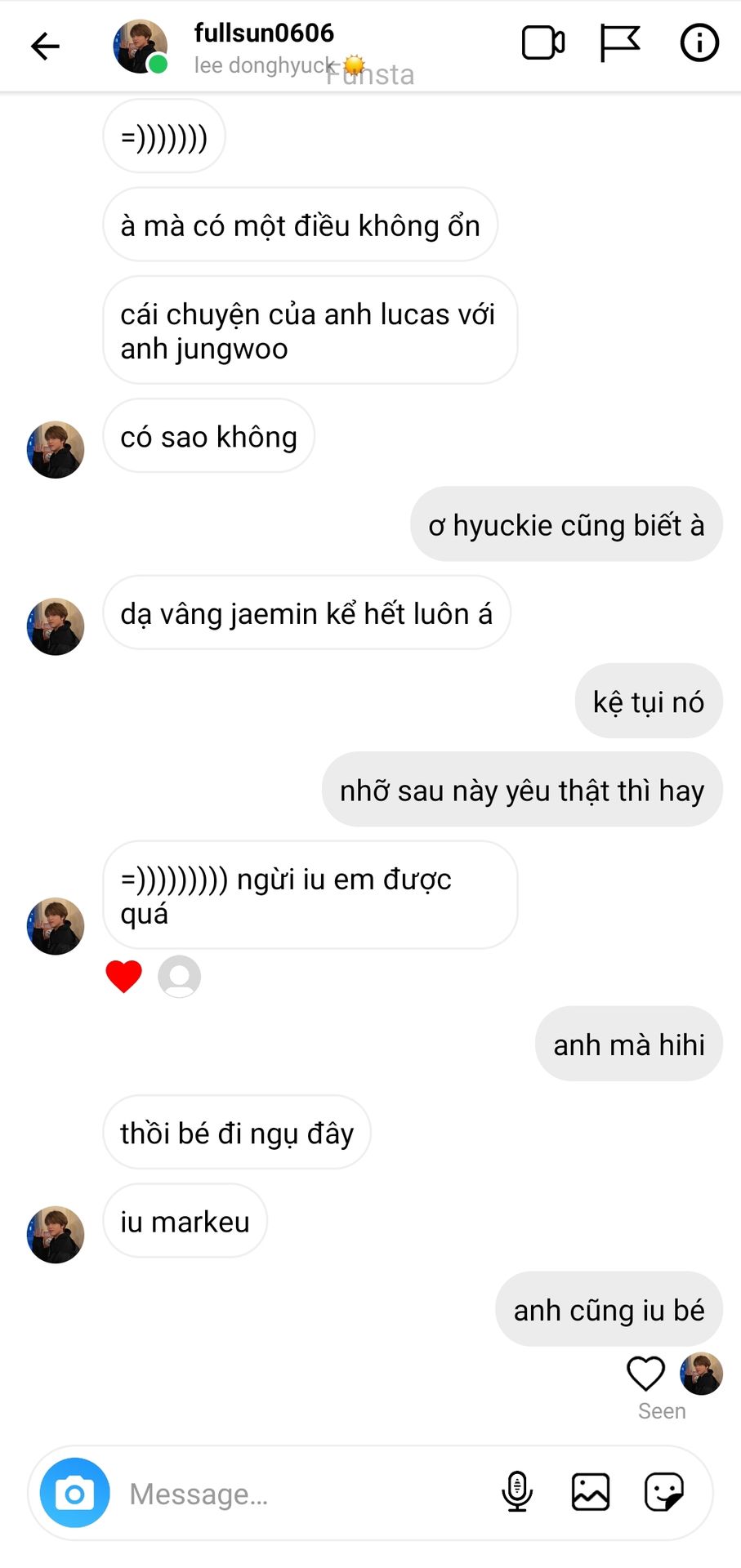The width and height of the screenshot is (741, 1568).
Task: Focus the Message text field
Action: click(306, 1494)
